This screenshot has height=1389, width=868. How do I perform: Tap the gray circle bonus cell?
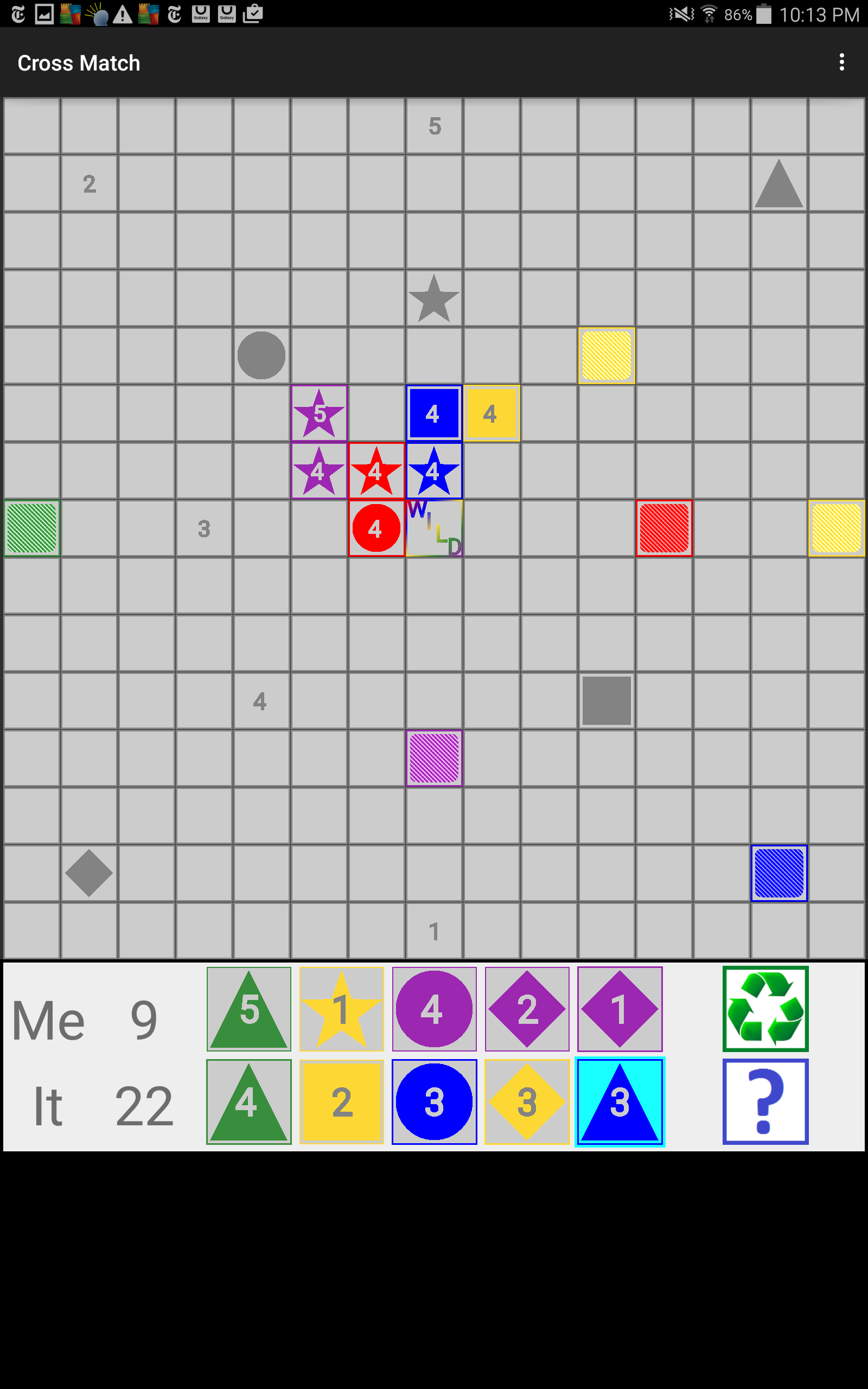(x=261, y=355)
